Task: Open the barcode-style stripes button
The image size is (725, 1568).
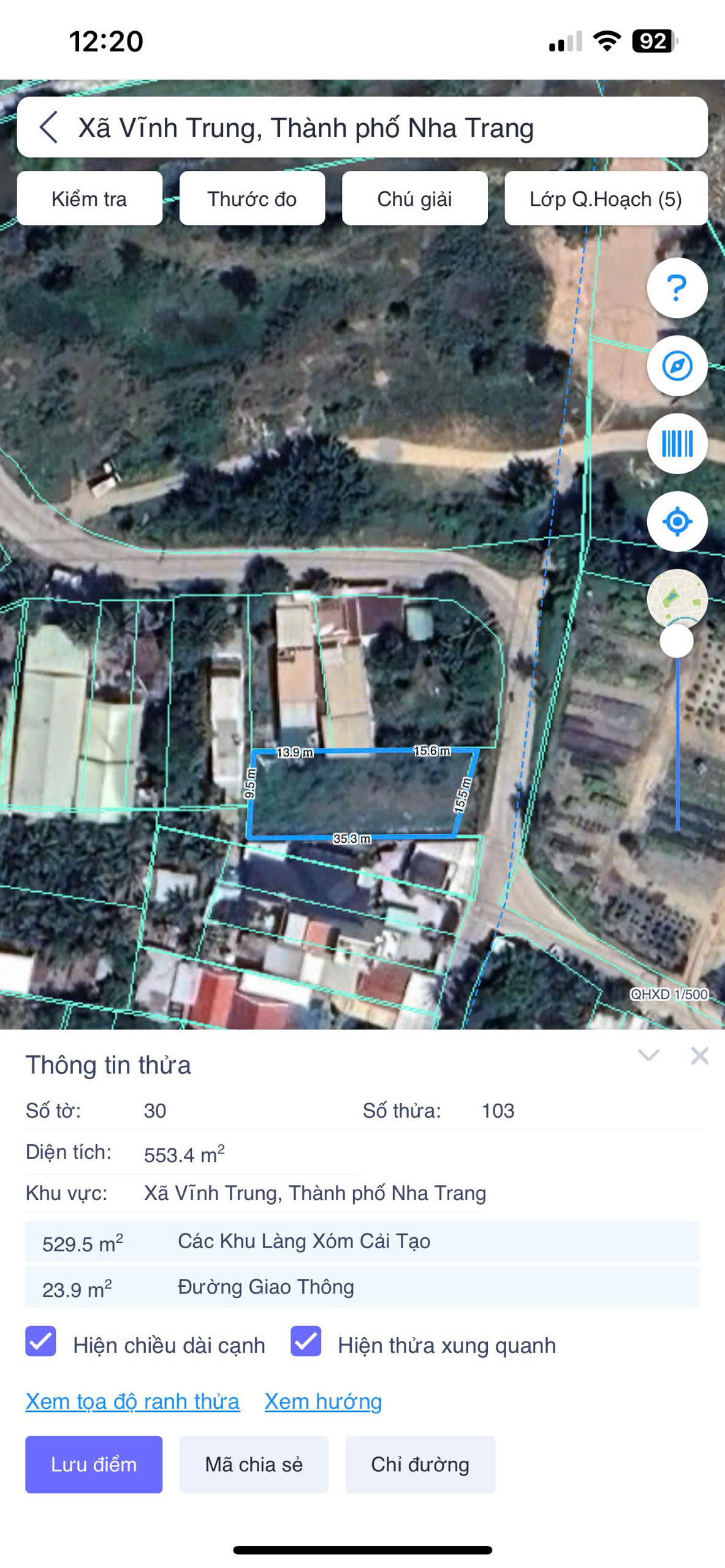Action: click(x=677, y=443)
